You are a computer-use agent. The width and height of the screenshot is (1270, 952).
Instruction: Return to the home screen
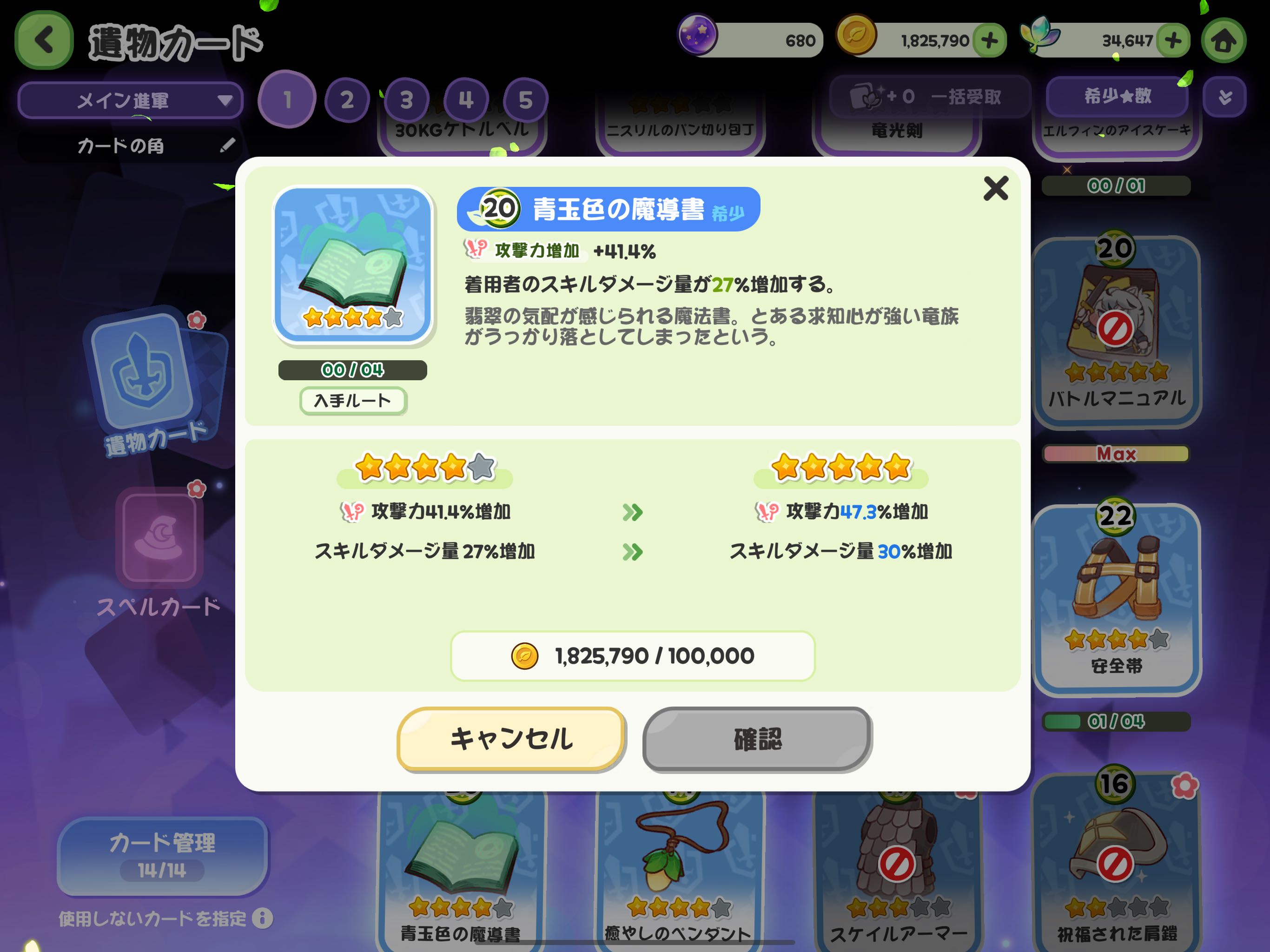pos(1223,40)
